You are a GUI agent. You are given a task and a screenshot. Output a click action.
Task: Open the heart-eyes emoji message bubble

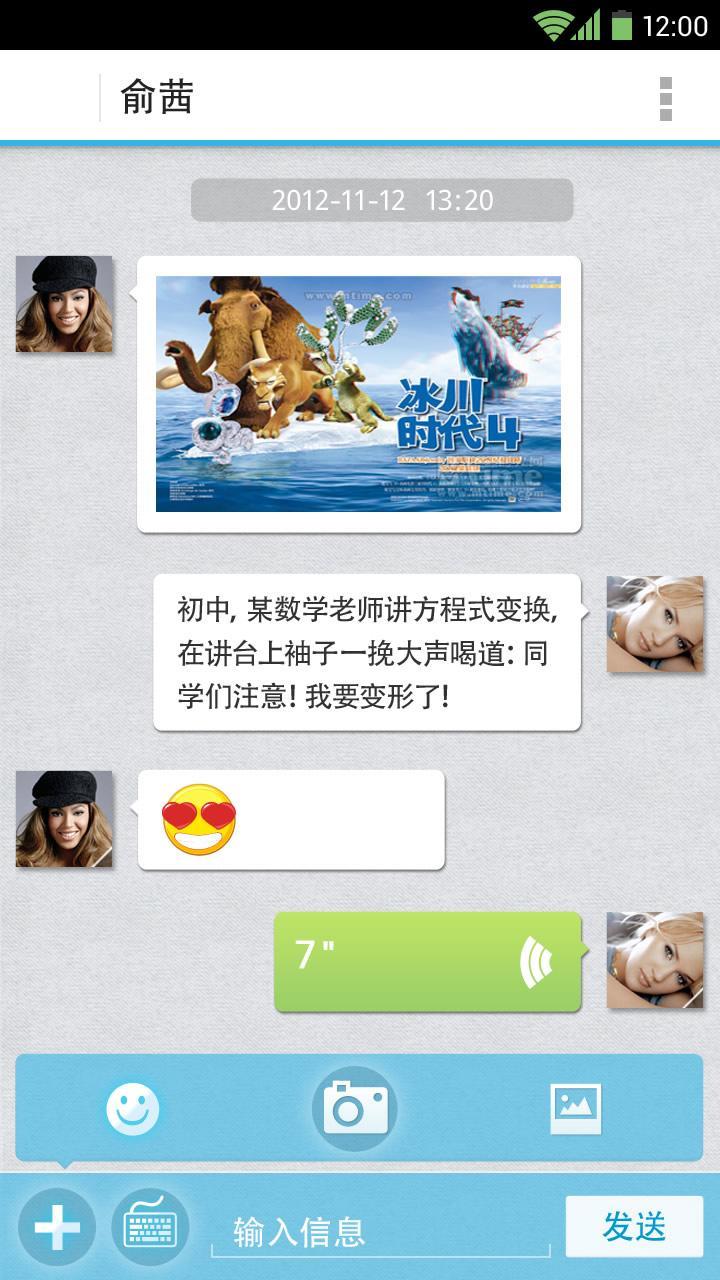pos(291,820)
